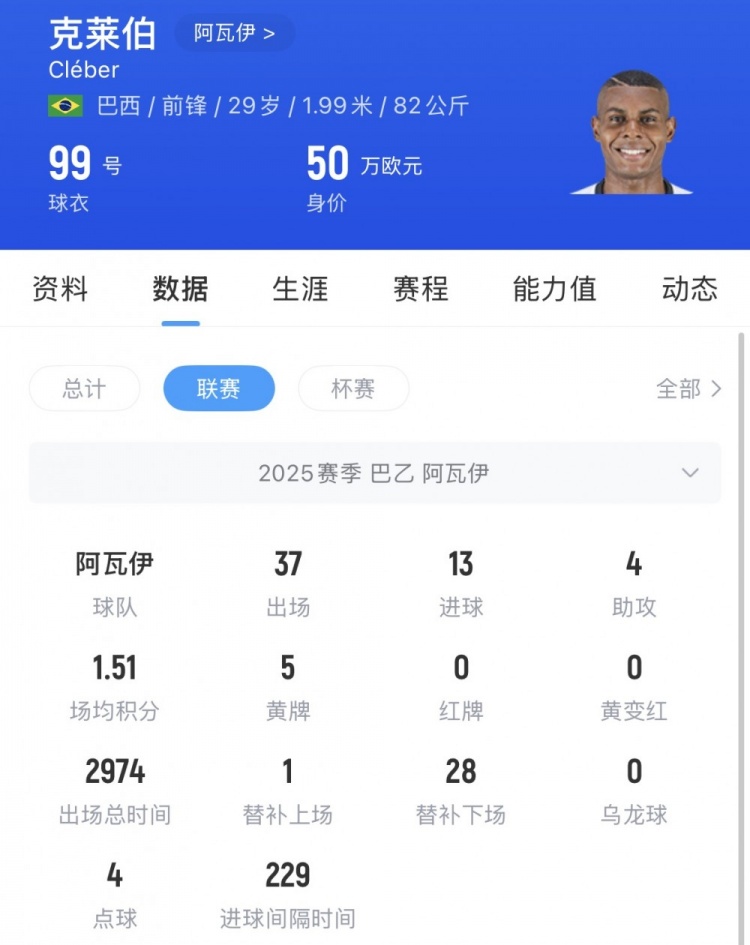The height and width of the screenshot is (945, 750).
Task: View the 能力值 tab
Action: click(554, 290)
